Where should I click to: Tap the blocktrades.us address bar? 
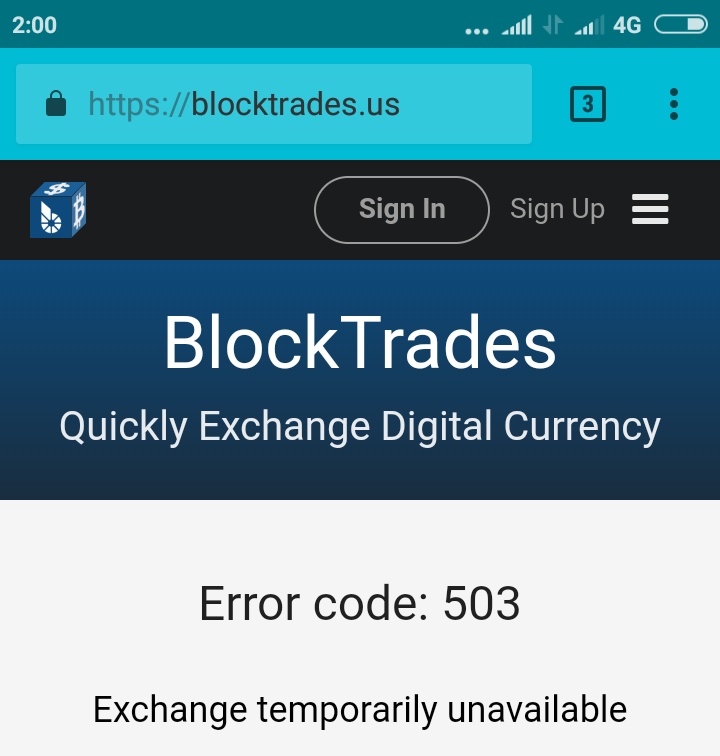[273, 104]
